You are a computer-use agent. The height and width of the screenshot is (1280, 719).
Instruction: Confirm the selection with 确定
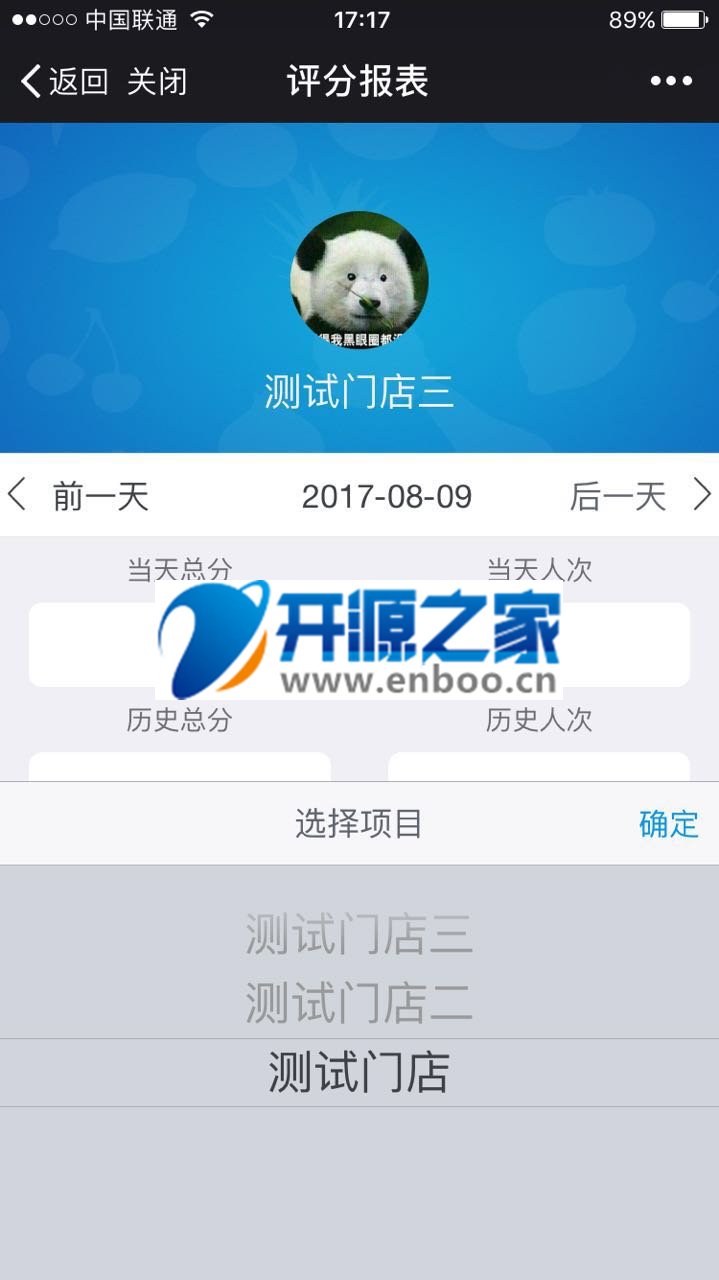pos(668,824)
